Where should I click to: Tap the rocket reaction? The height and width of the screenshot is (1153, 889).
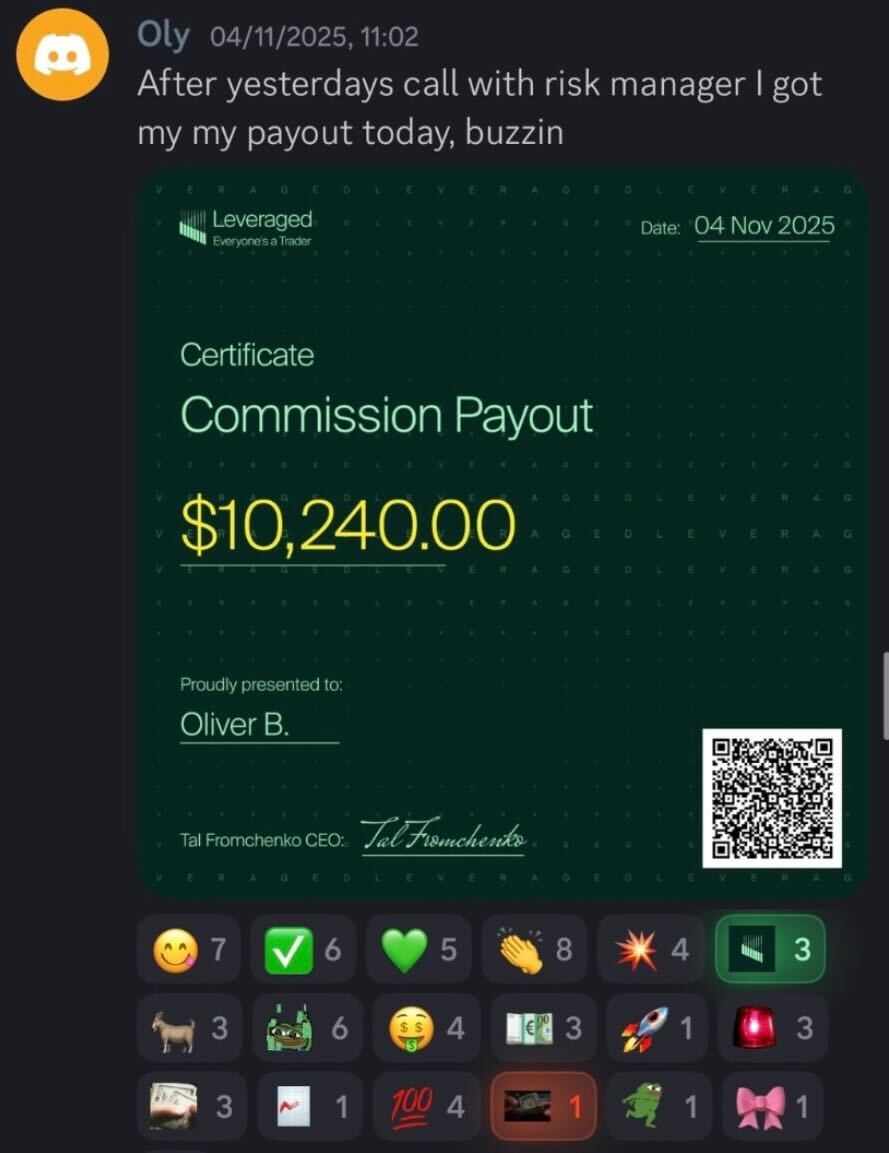(654, 1028)
